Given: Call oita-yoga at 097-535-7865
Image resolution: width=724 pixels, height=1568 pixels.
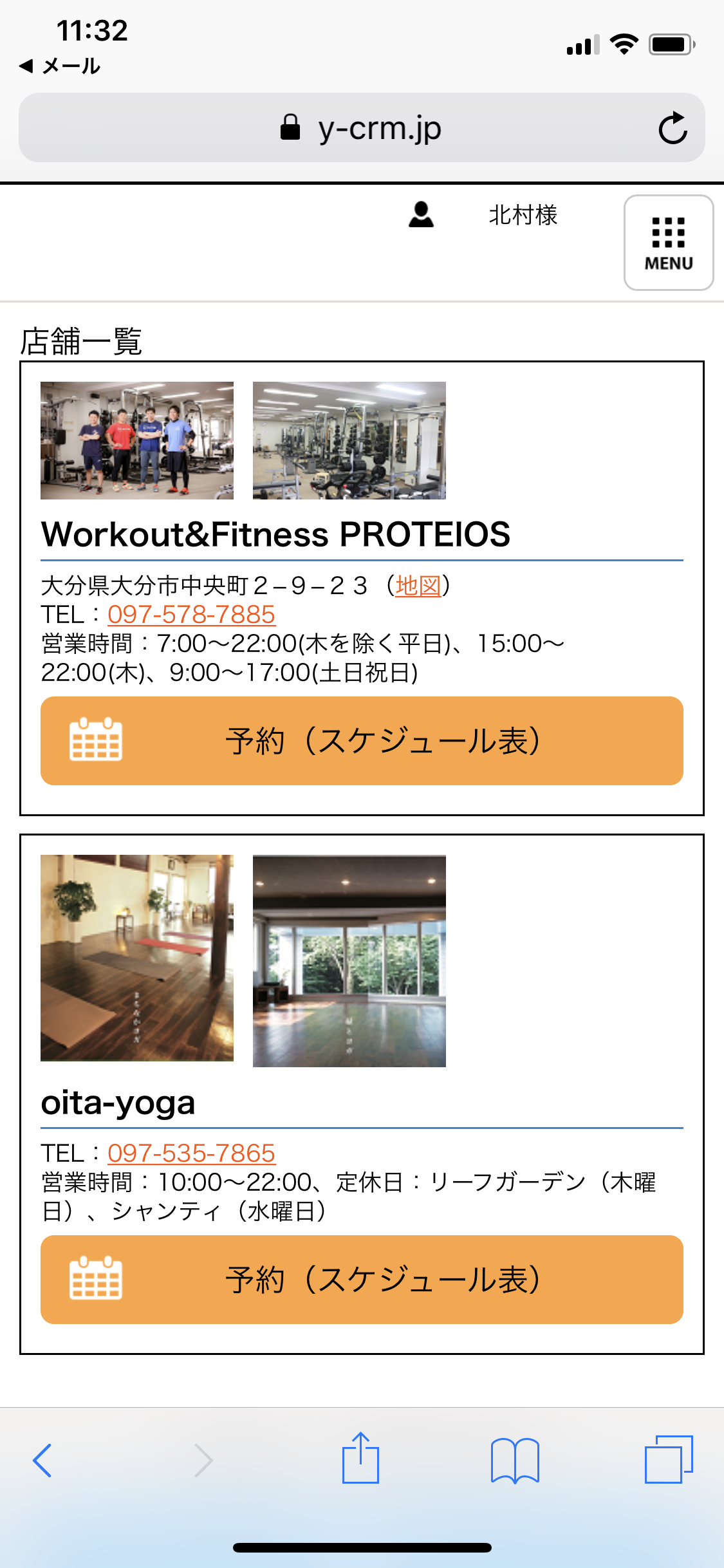Looking at the screenshot, I should click(191, 1153).
